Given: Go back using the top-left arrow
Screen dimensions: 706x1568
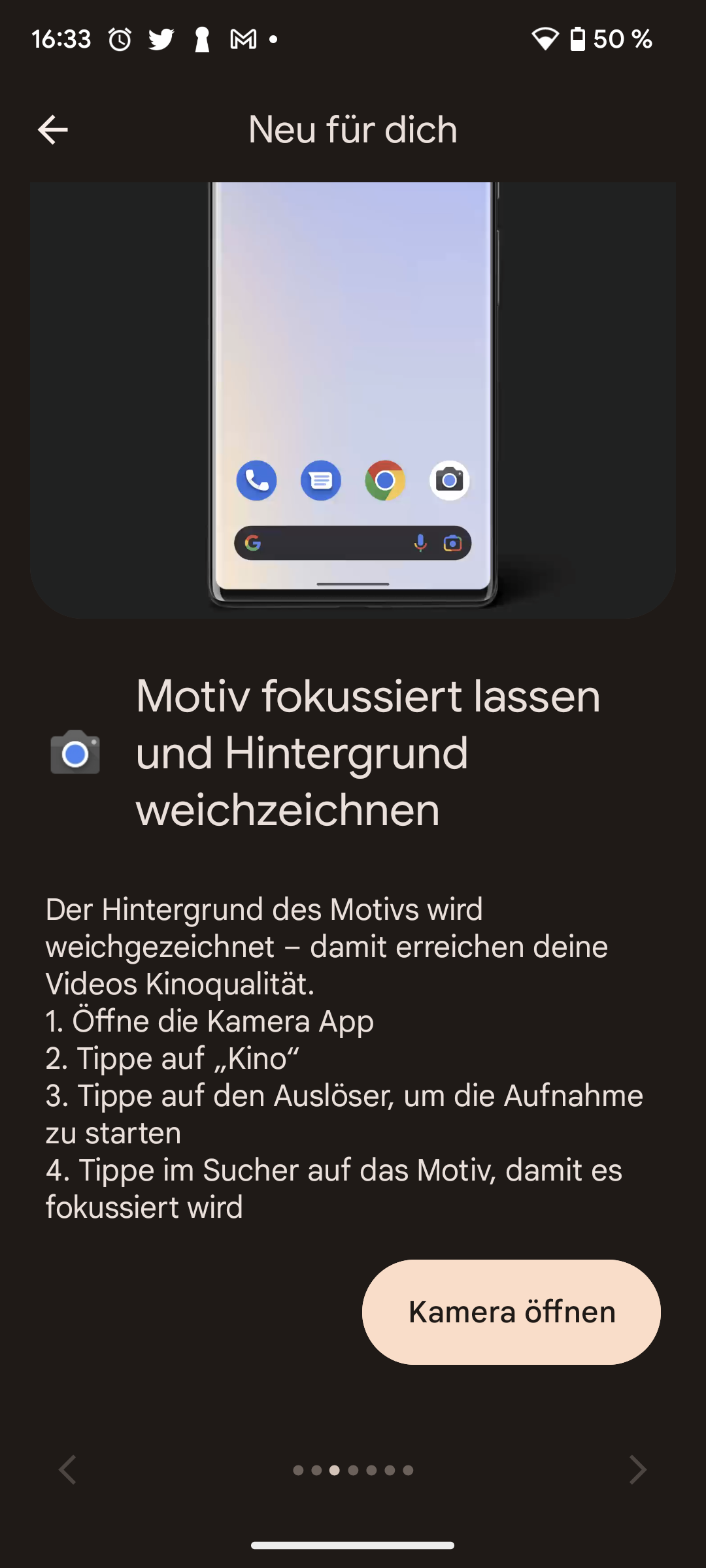Looking at the screenshot, I should tap(53, 129).
